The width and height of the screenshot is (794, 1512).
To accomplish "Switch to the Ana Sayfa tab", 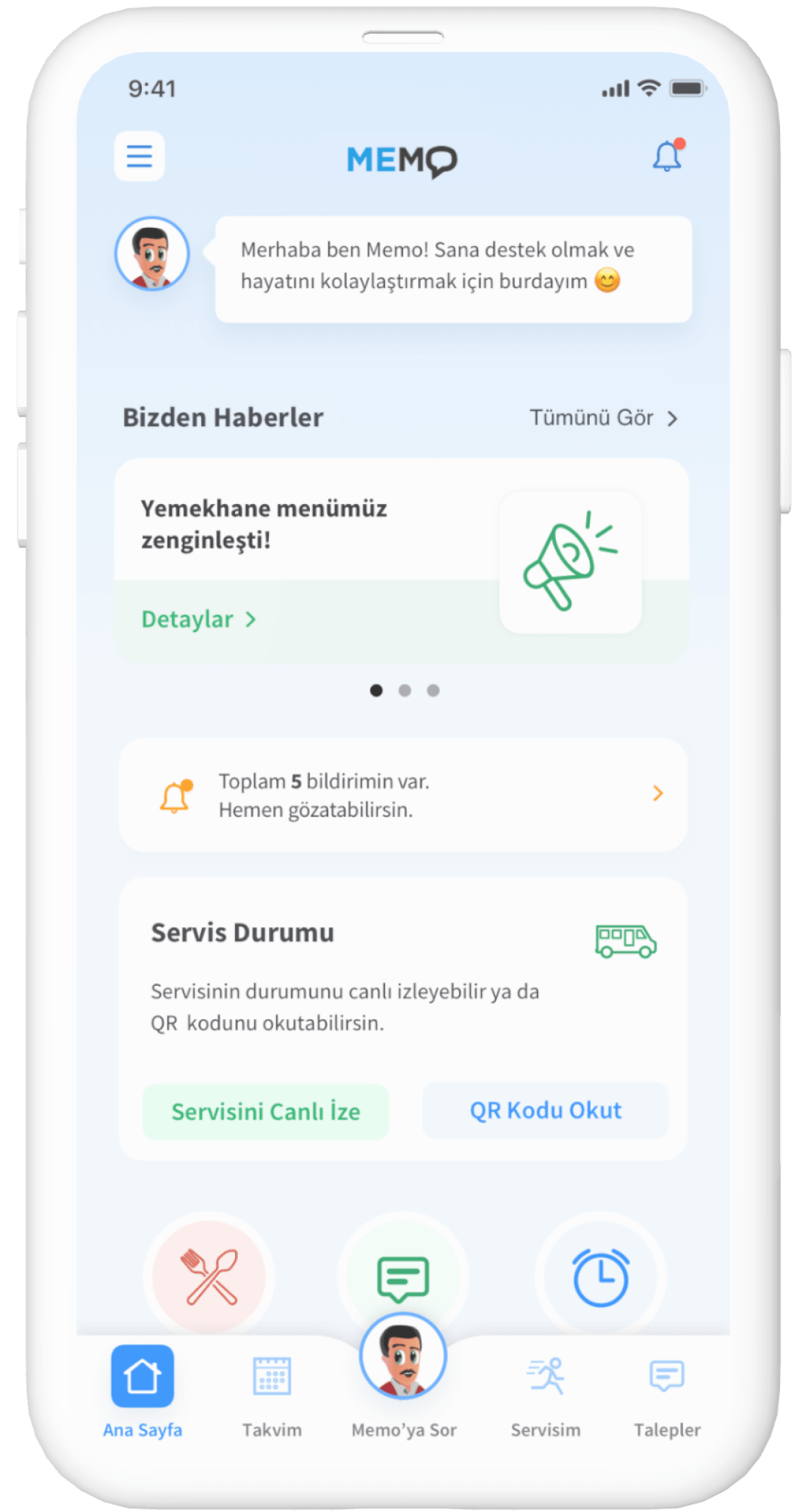I will click(142, 1390).
